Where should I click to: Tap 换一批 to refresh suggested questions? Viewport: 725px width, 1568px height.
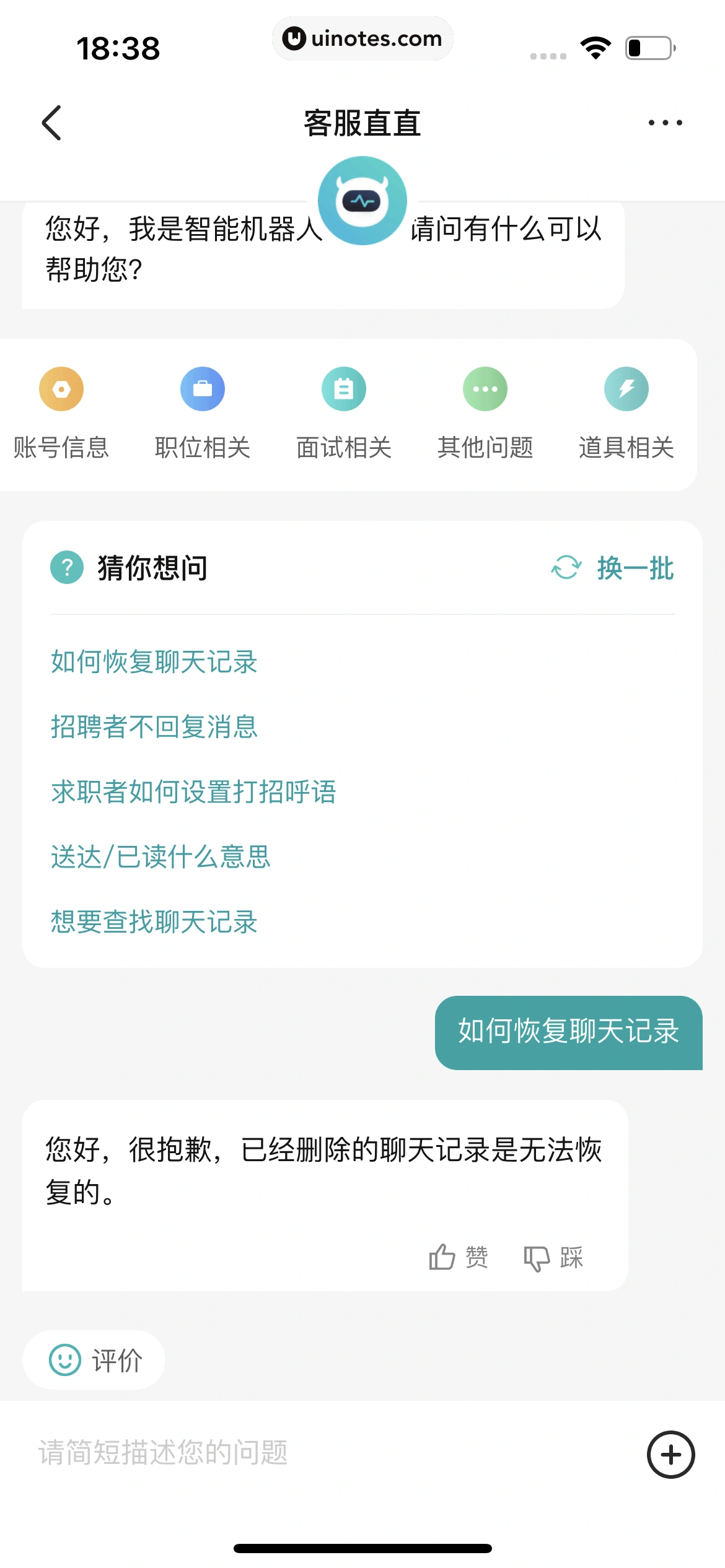coord(634,568)
